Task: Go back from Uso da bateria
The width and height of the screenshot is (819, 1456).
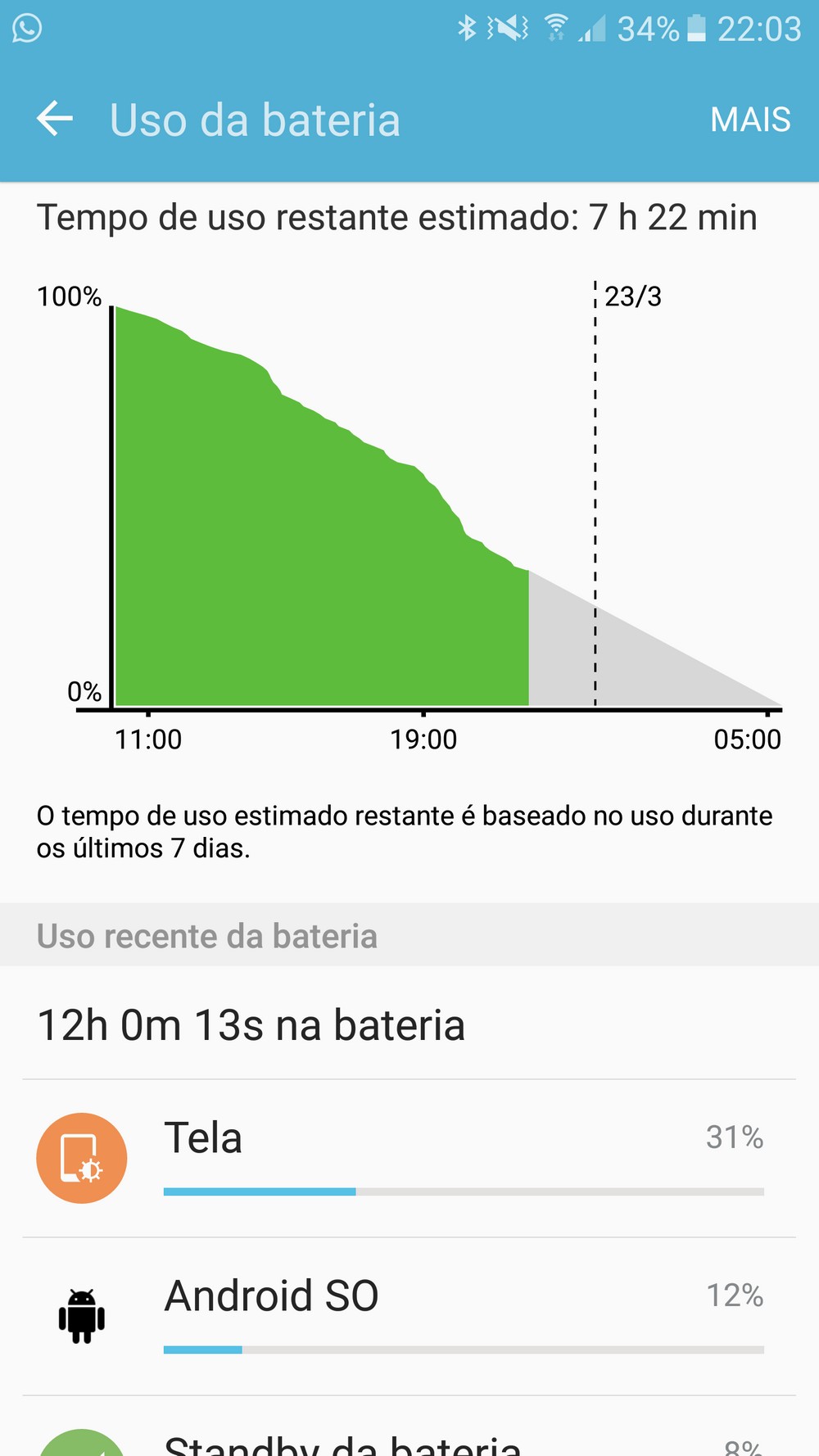Action: coord(55,120)
